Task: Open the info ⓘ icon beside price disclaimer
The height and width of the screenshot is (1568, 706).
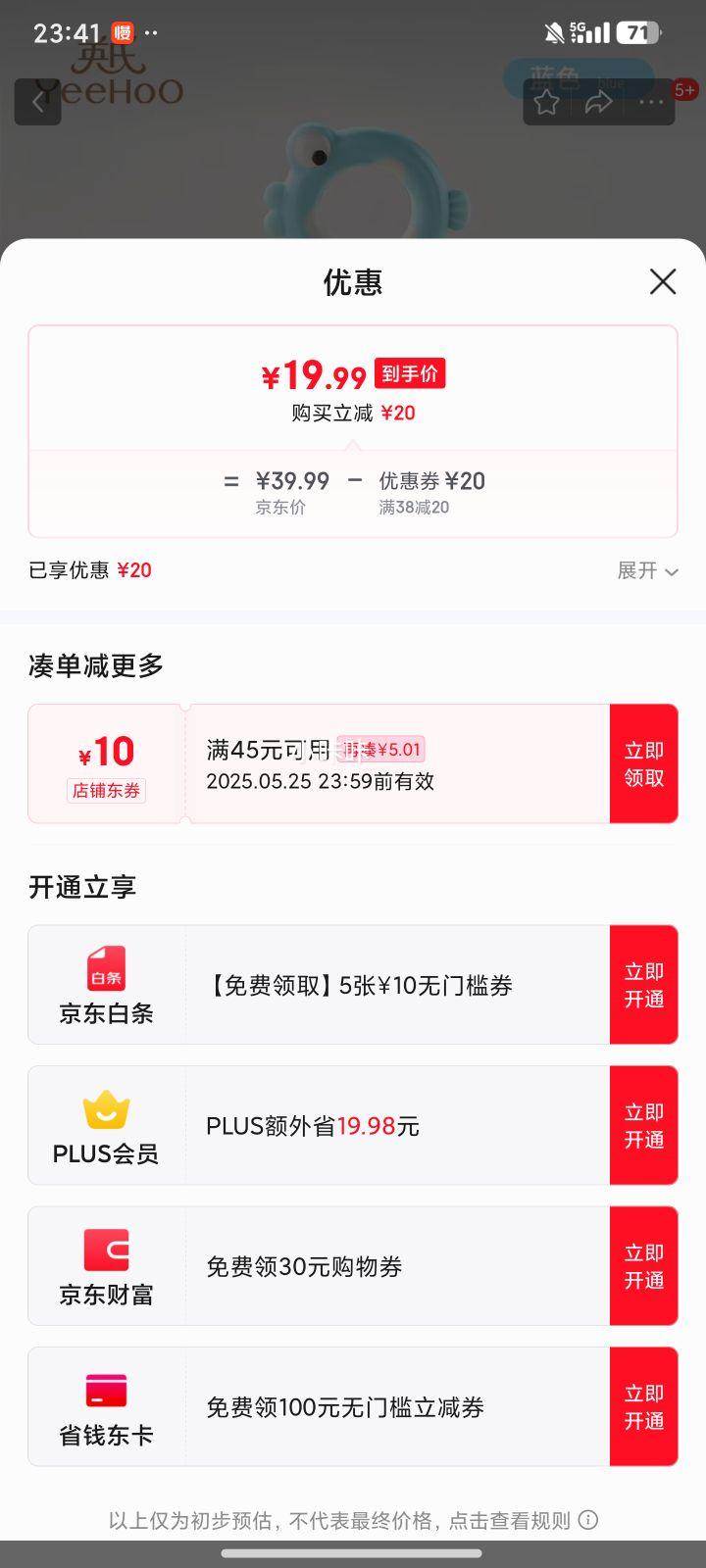Action: pos(587,1520)
